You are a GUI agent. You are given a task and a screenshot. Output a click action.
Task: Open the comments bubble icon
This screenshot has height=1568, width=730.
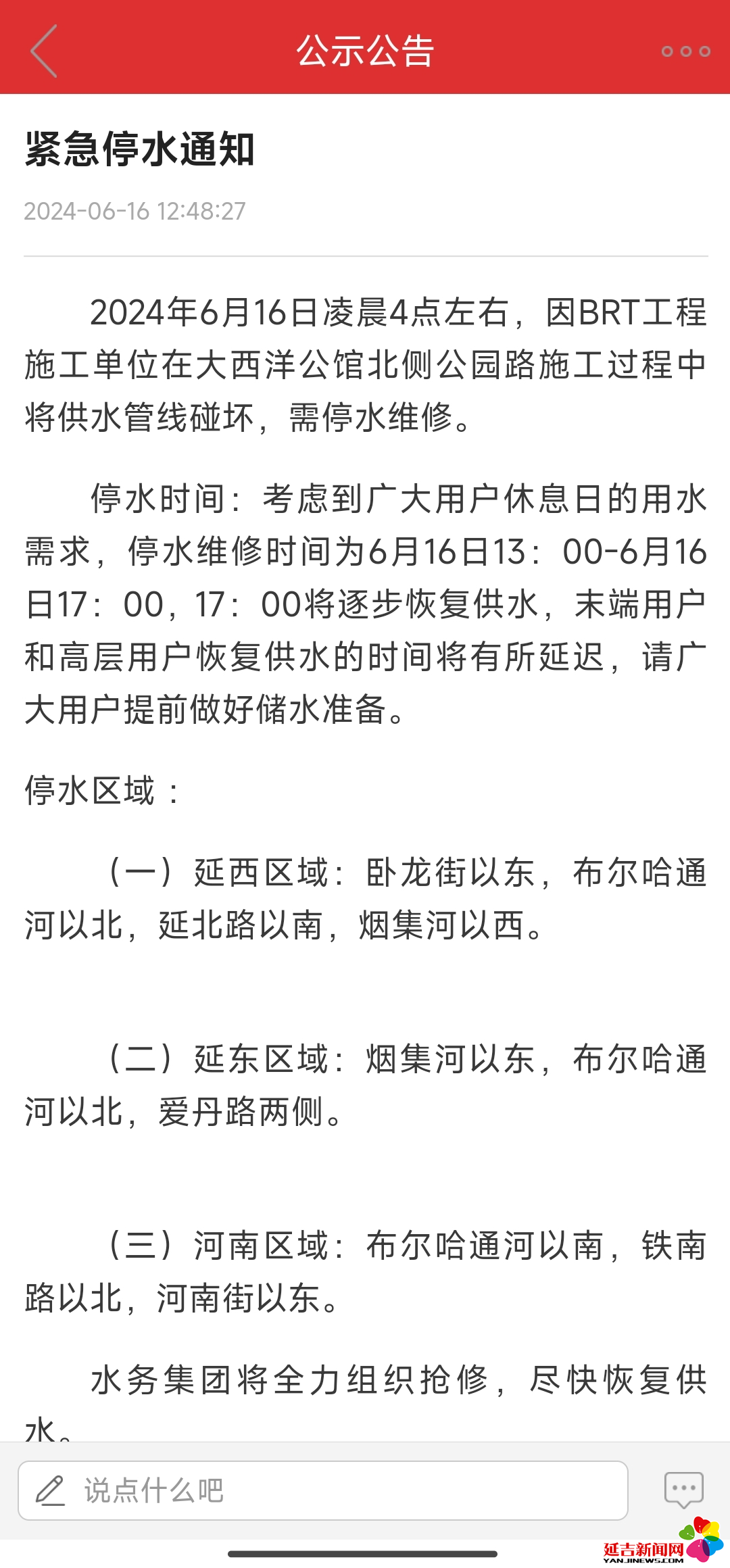[x=684, y=1490]
